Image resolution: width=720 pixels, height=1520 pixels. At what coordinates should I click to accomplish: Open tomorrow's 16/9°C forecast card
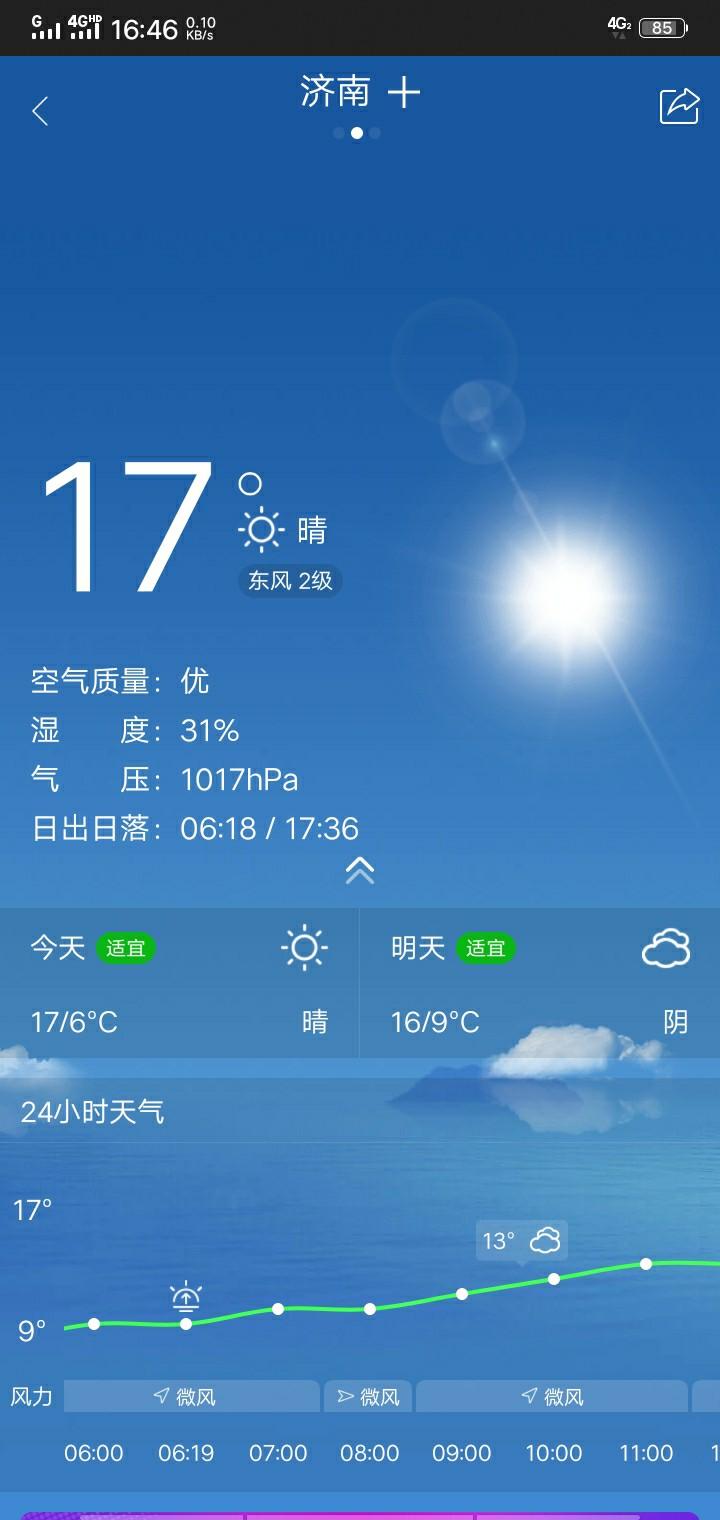(x=540, y=983)
